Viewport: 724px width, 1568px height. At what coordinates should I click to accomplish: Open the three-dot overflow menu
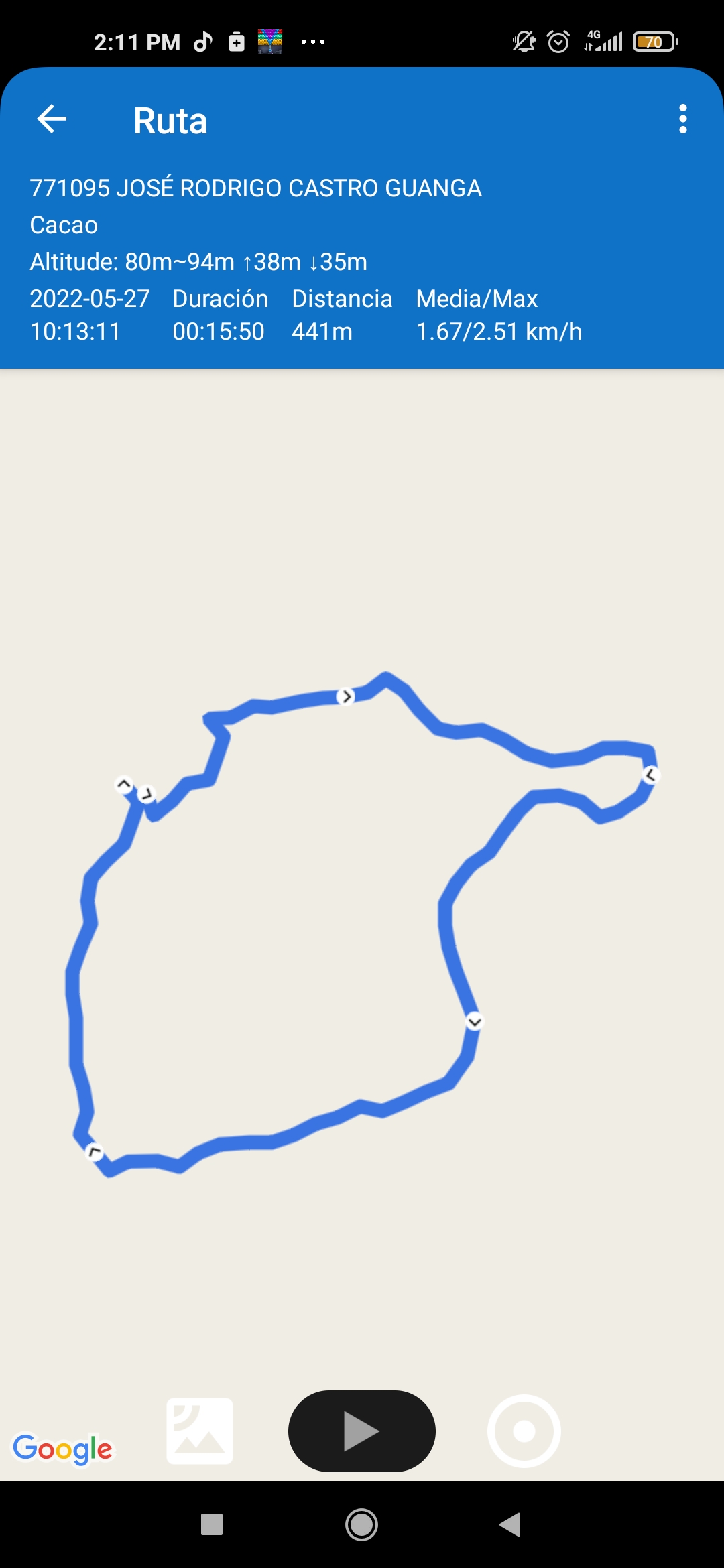682,119
